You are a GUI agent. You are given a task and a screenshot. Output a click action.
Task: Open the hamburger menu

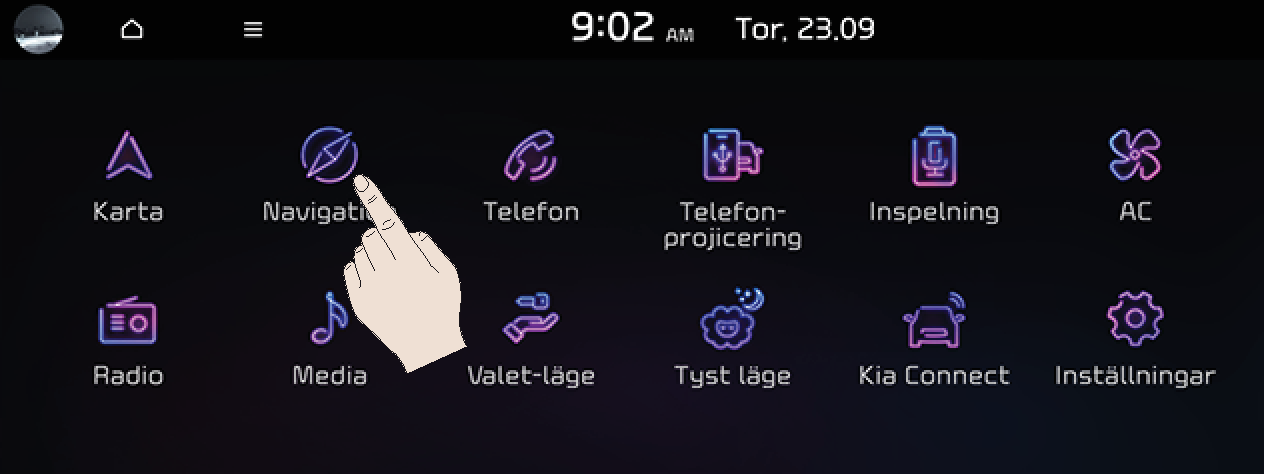point(253,30)
